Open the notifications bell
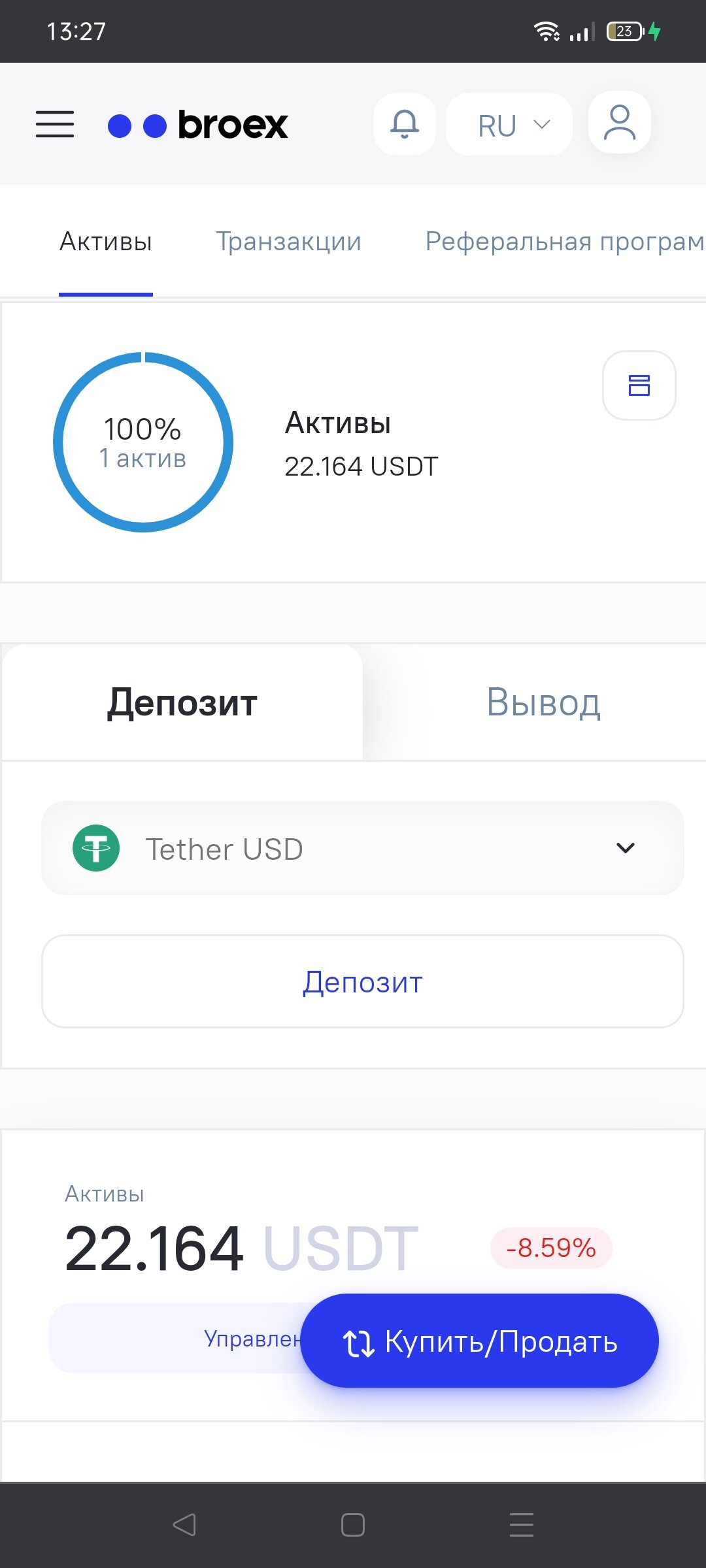 click(405, 124)
